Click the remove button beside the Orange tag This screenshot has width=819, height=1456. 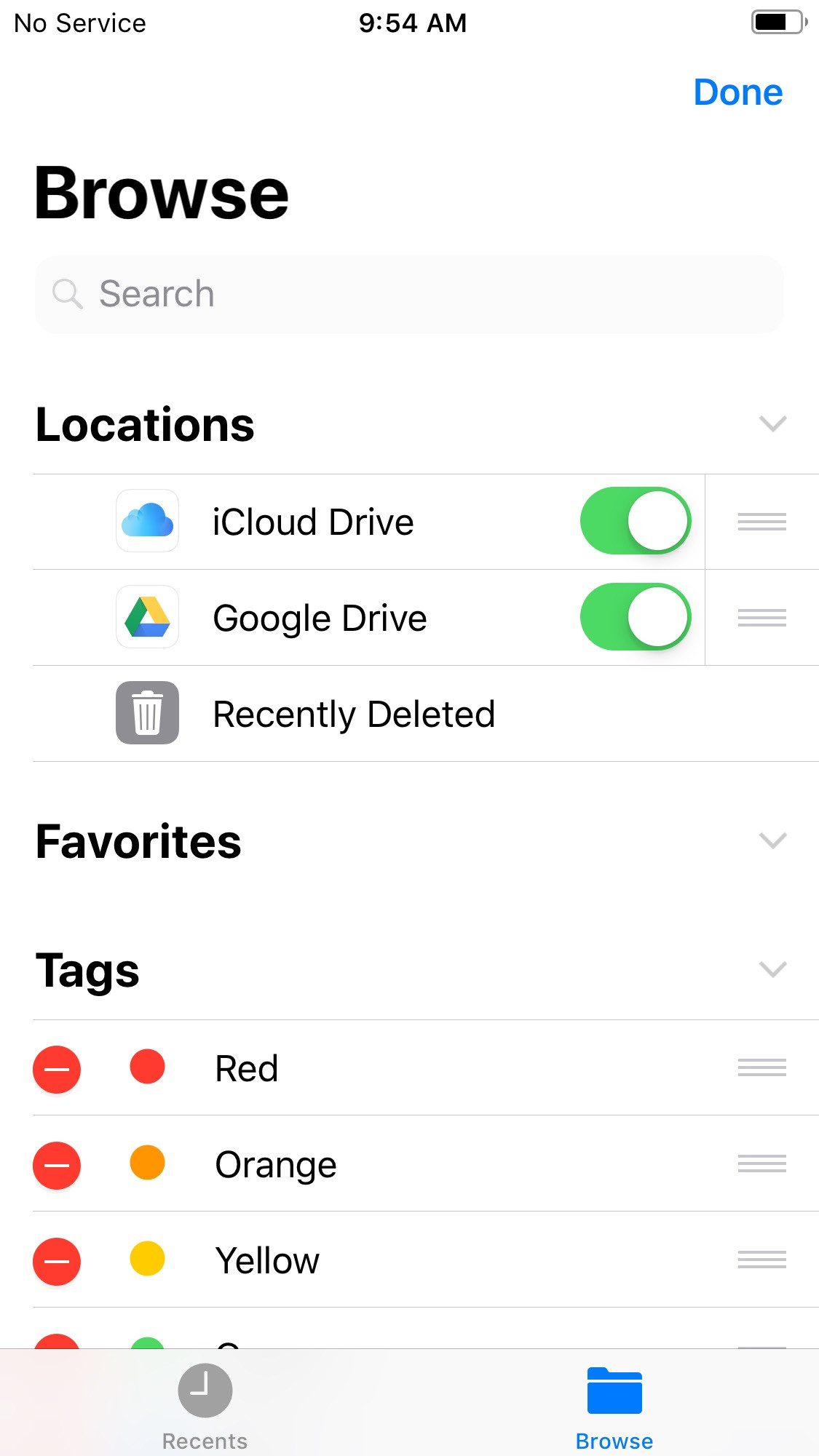56,1165
